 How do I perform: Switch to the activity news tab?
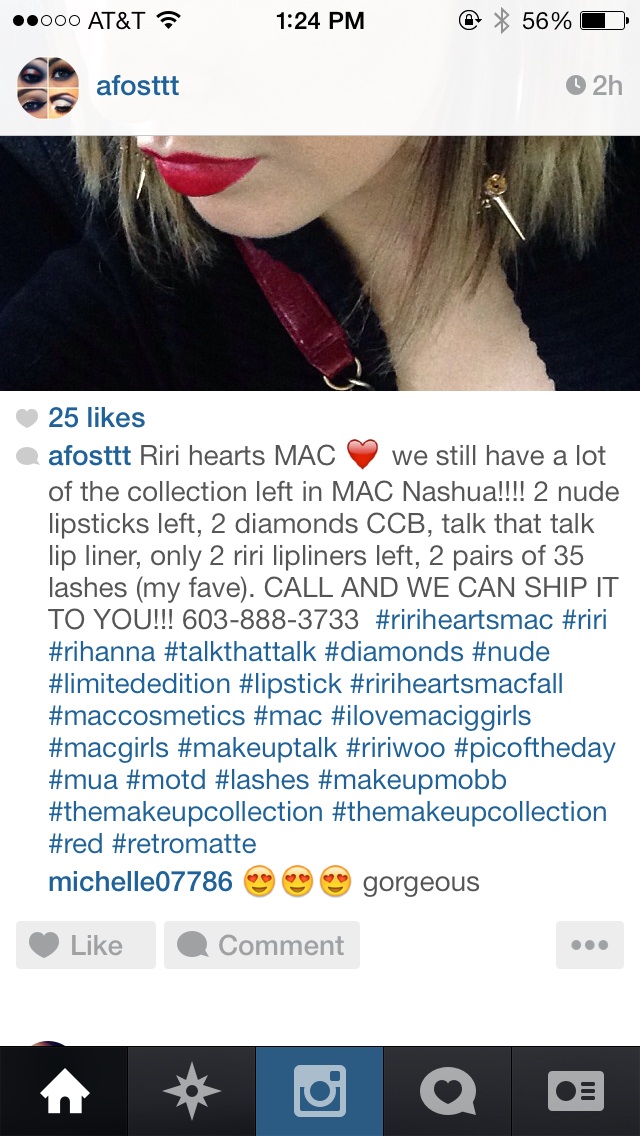click(x=448, y=1091)
